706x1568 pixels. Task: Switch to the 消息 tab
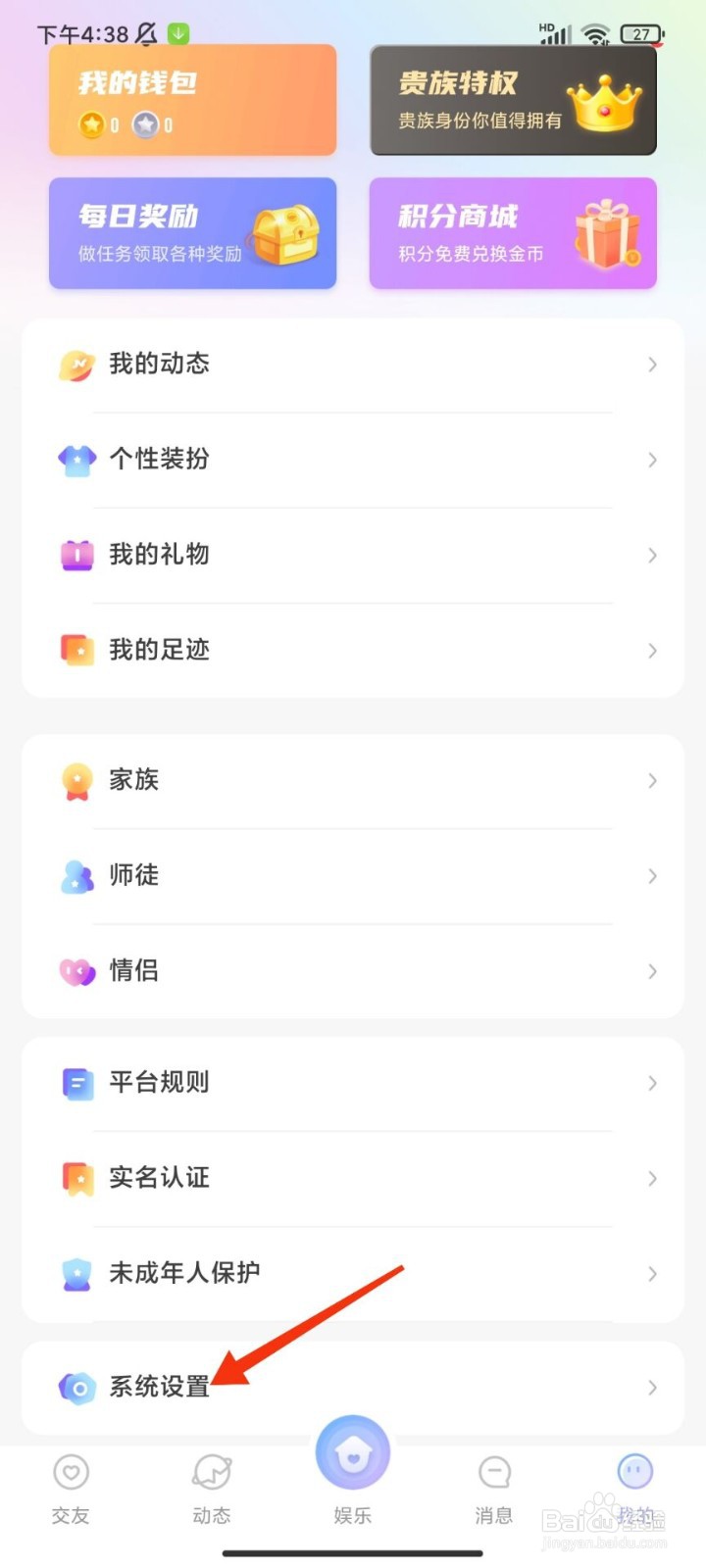click(494, 1490)
